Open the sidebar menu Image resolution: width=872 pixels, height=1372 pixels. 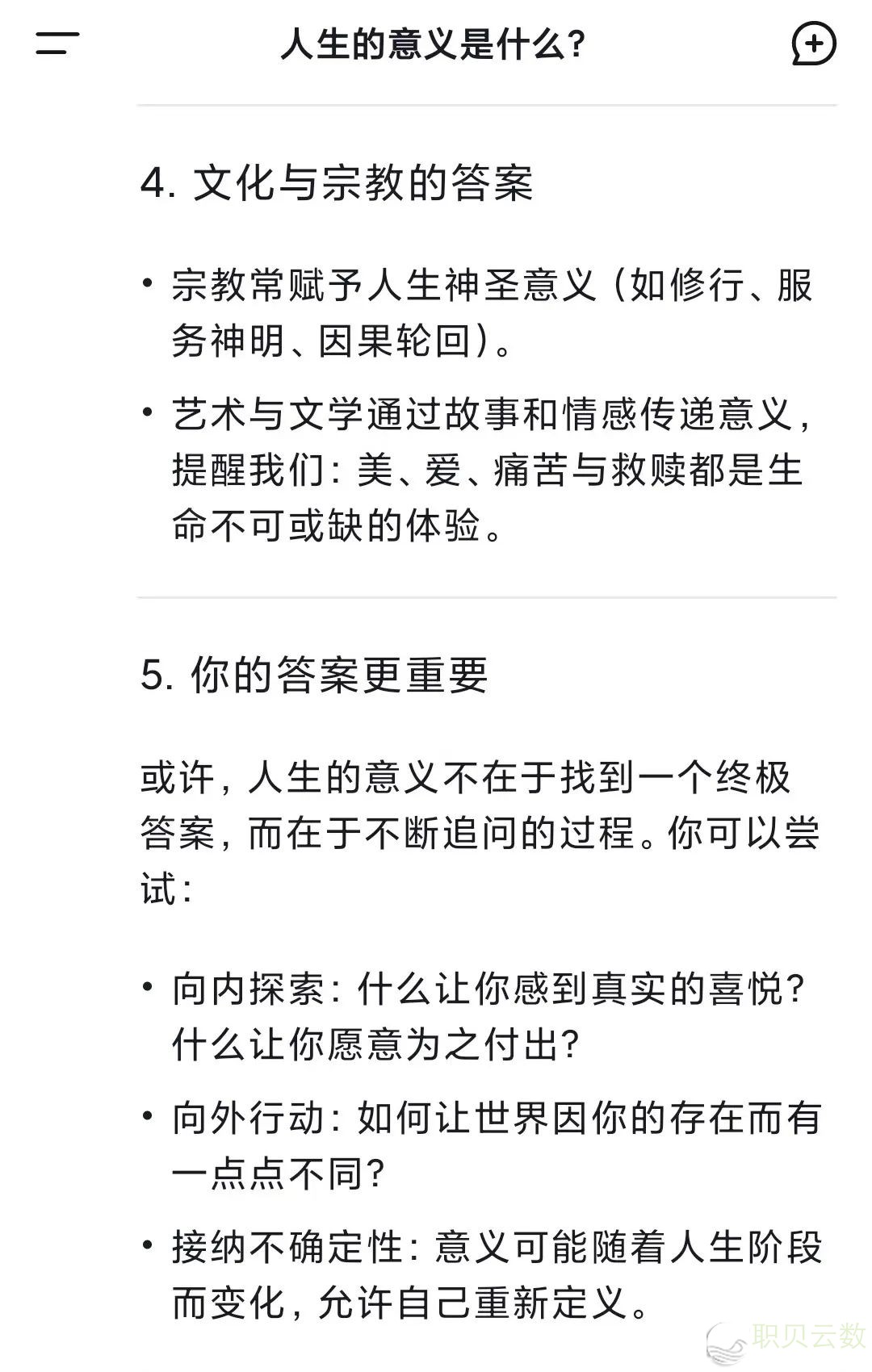coord(57,44)
